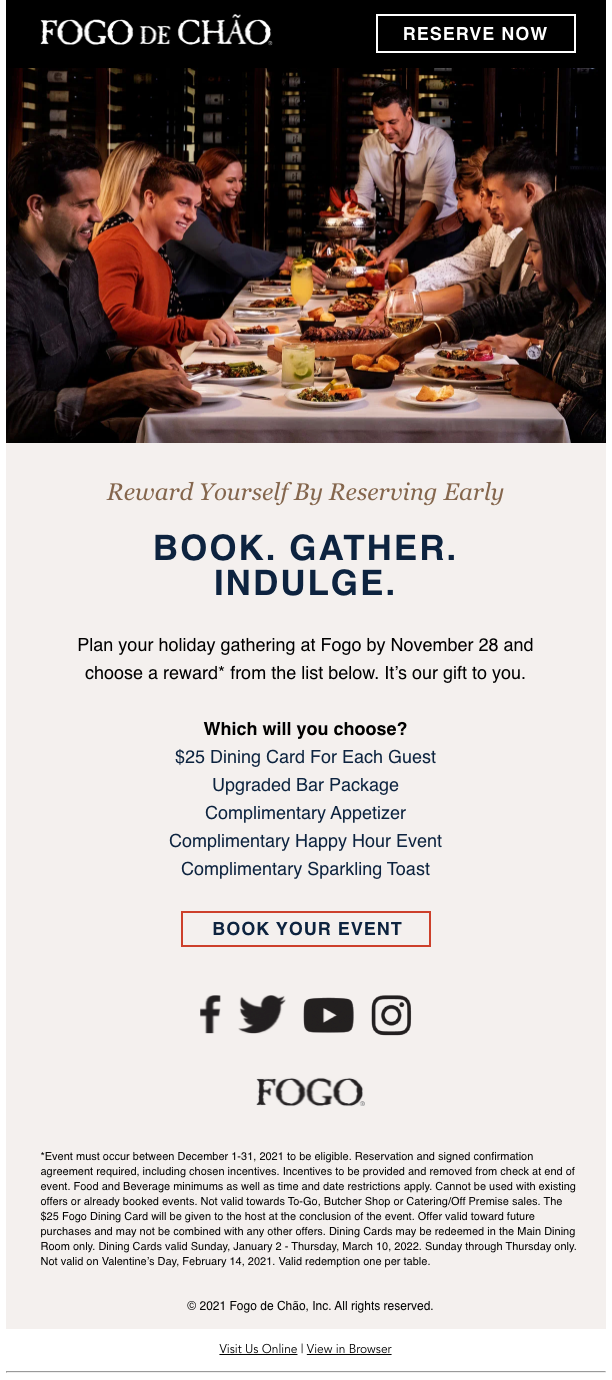The width and height of the screenshot is (612, 1380).
Task: Tap the Reserve Now button
Action: click(x=475, y=33)
